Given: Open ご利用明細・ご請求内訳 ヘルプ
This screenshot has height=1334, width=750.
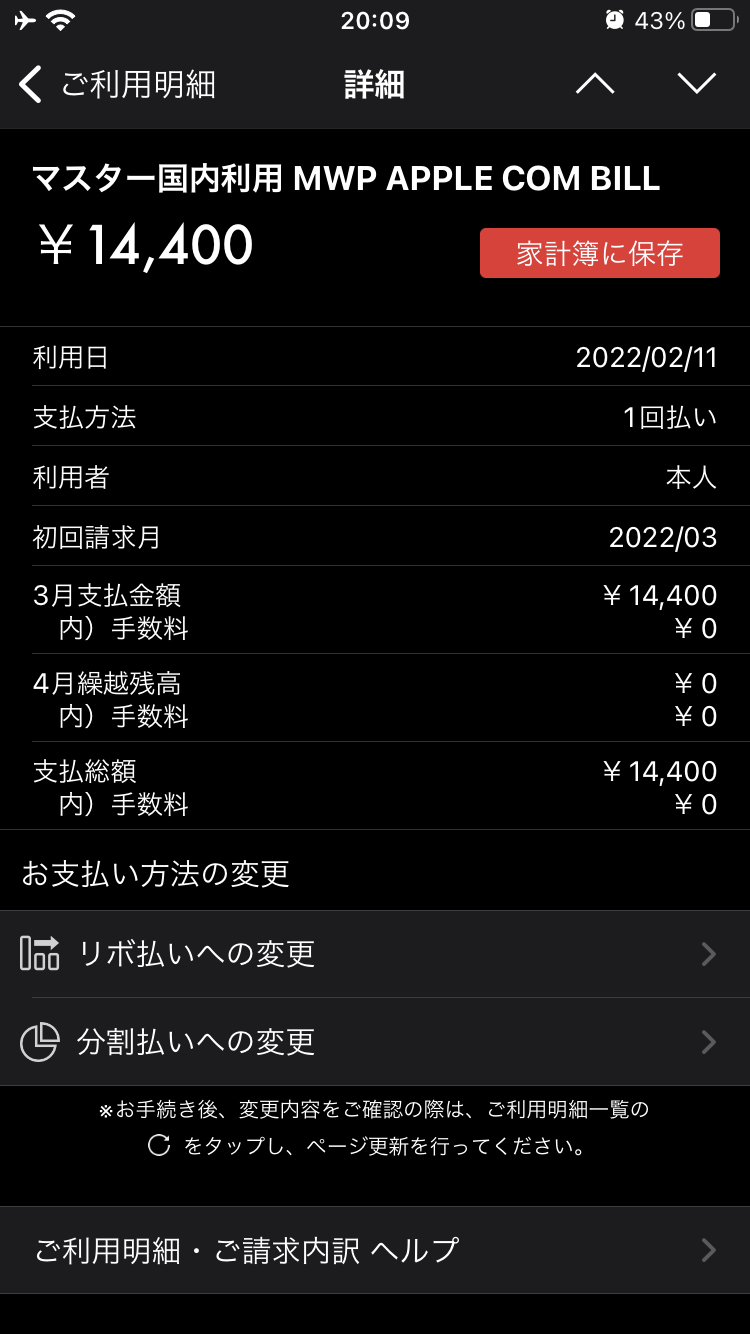Looking at the screenshot, I should click(375, 1250).
